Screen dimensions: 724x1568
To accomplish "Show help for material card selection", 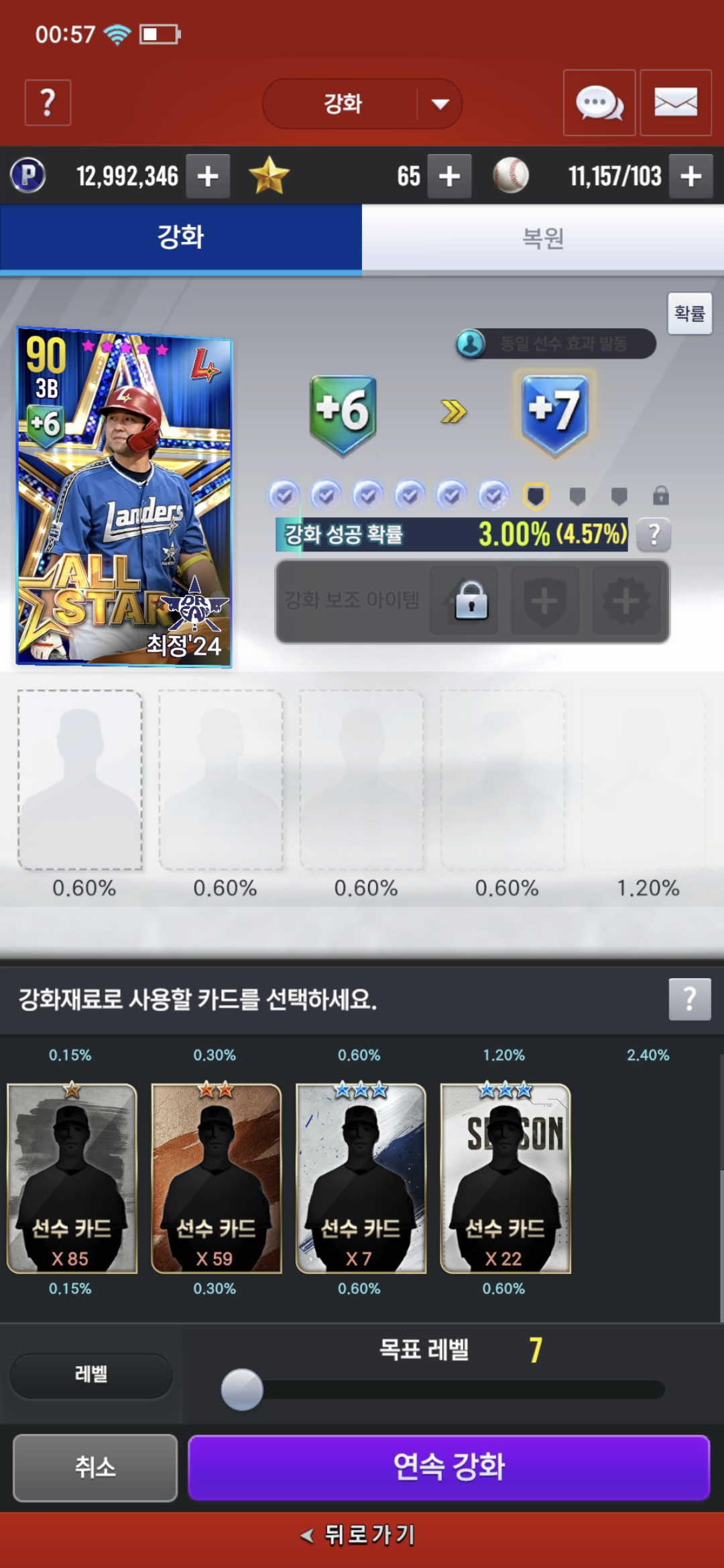I will pyautogui.click(x=690, y=999).
